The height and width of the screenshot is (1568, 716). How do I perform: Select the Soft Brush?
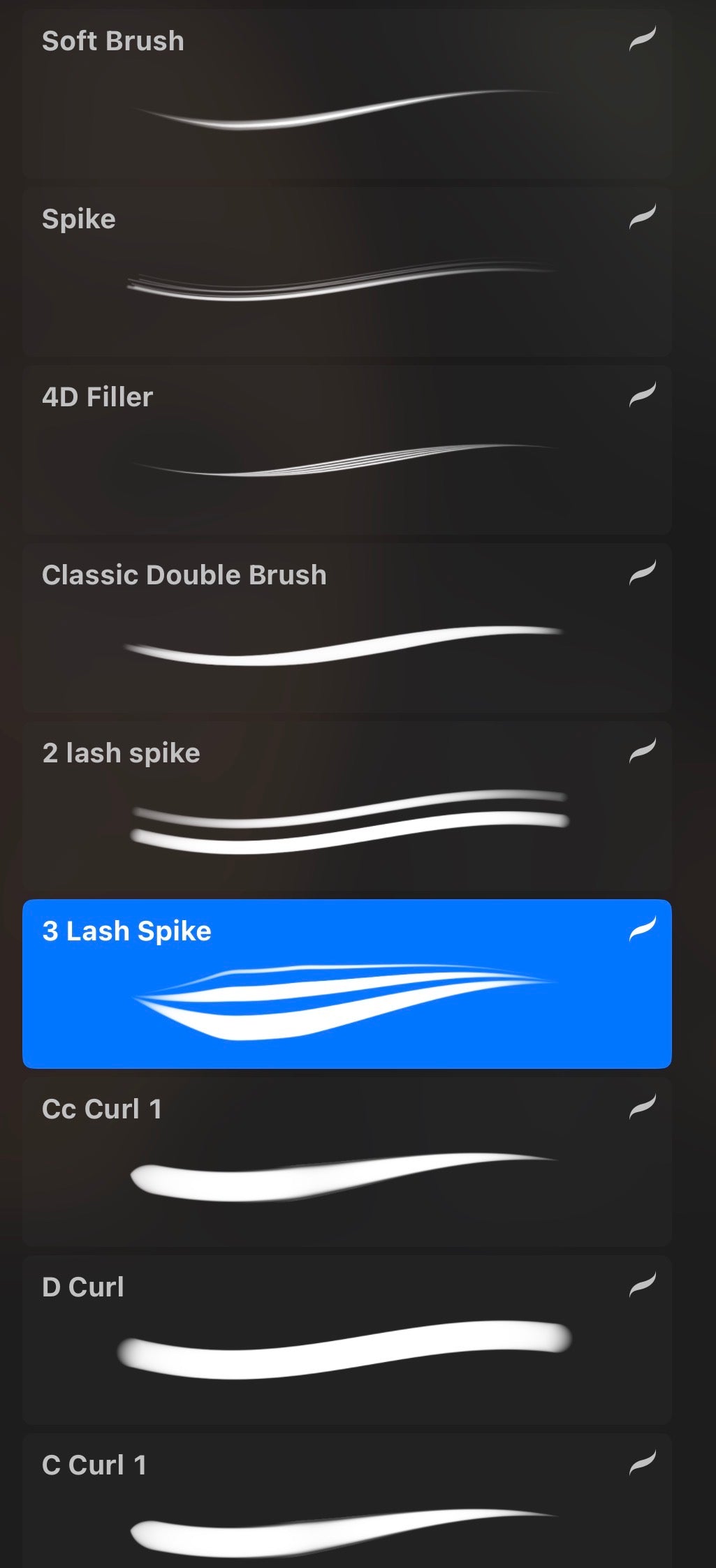(x=346, y=94)
